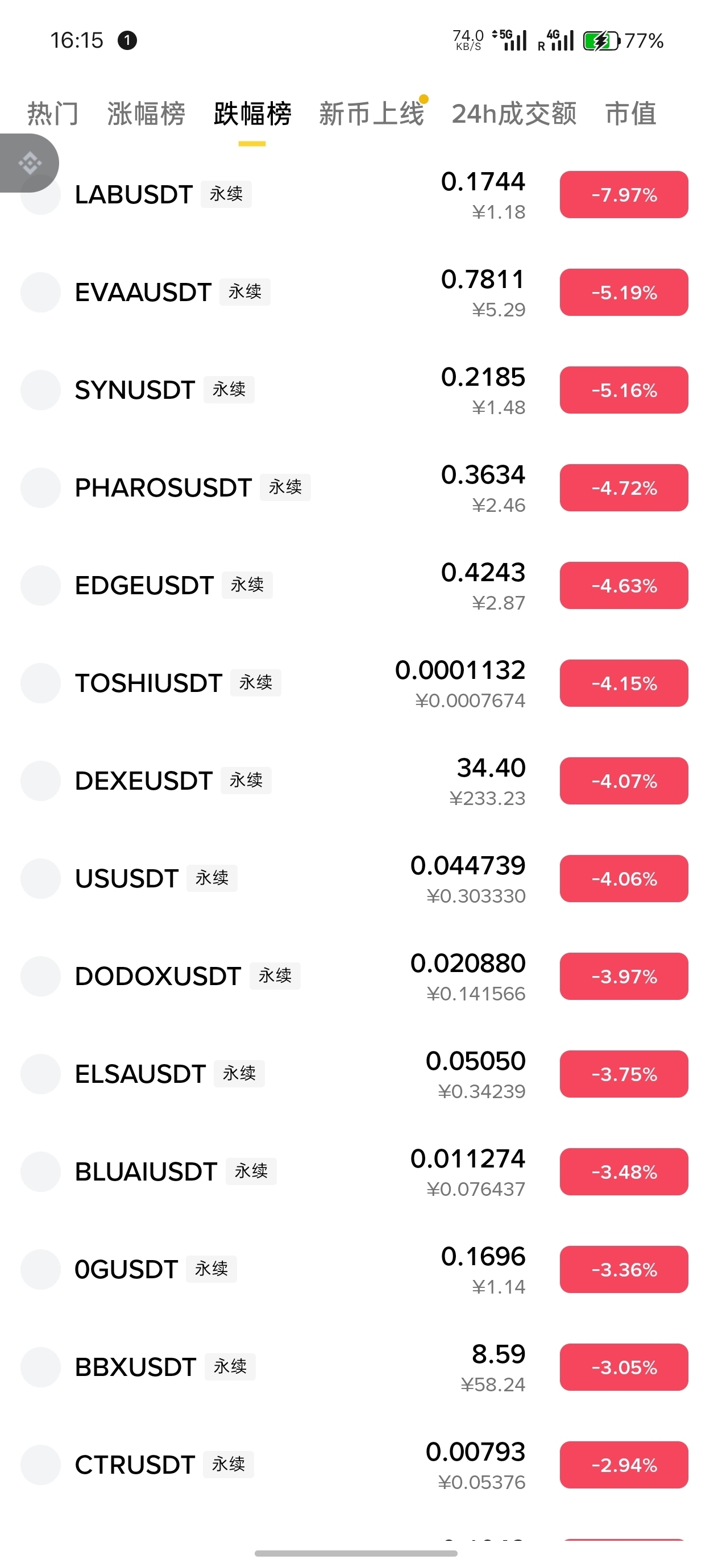Screen dimensions: 714x1568
Task: View SYNUSDT contract details
Action: [357, 390]
